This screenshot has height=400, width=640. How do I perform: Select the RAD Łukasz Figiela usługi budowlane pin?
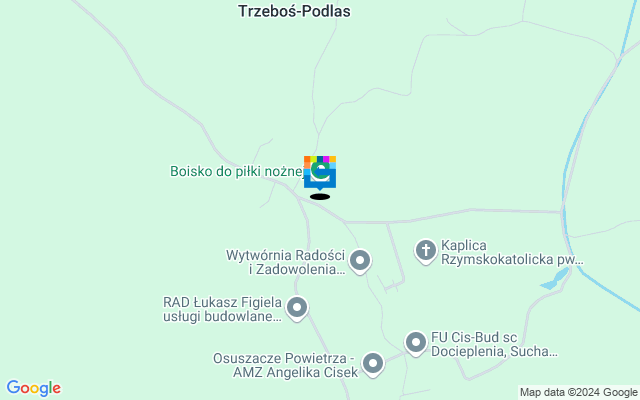tap(297, 307)
